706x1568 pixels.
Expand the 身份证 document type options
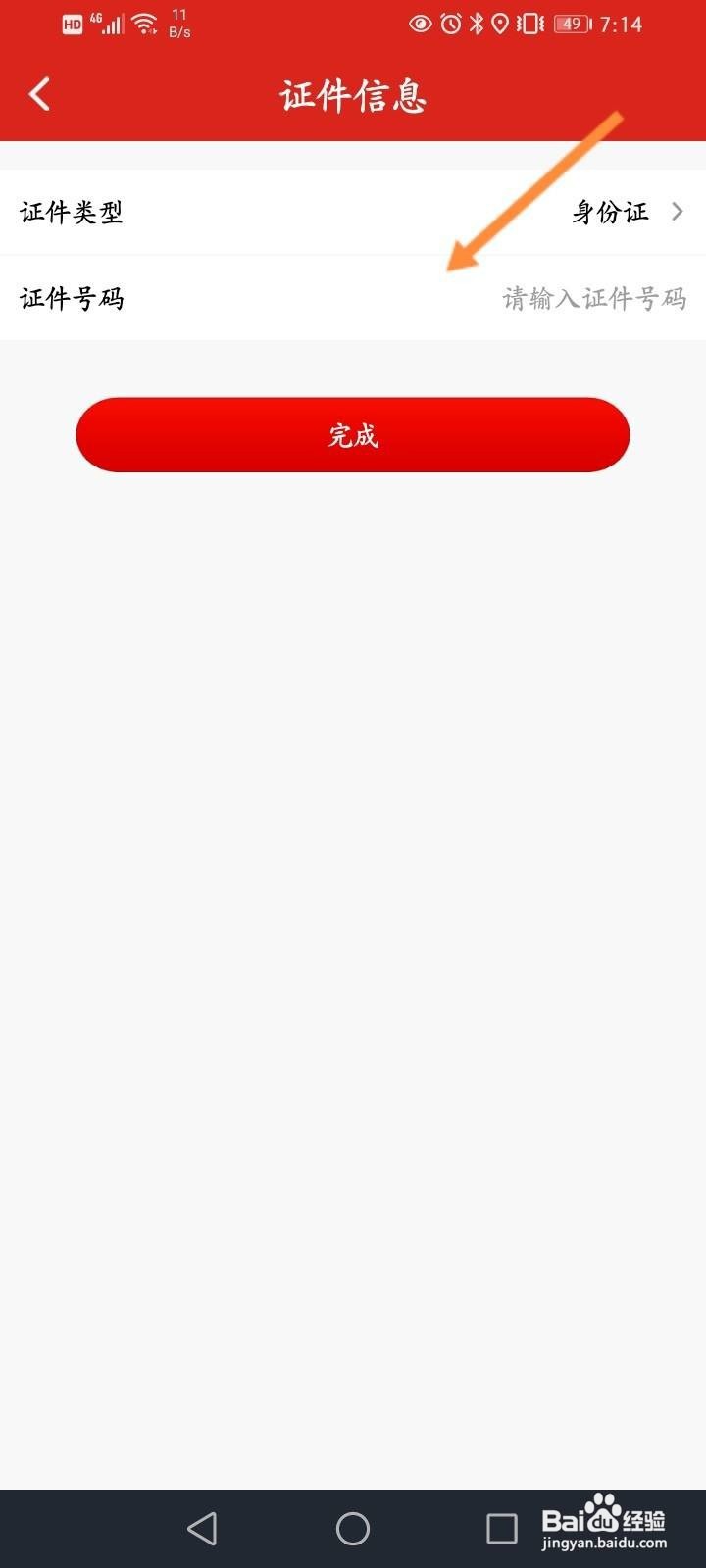pos(610,212)
